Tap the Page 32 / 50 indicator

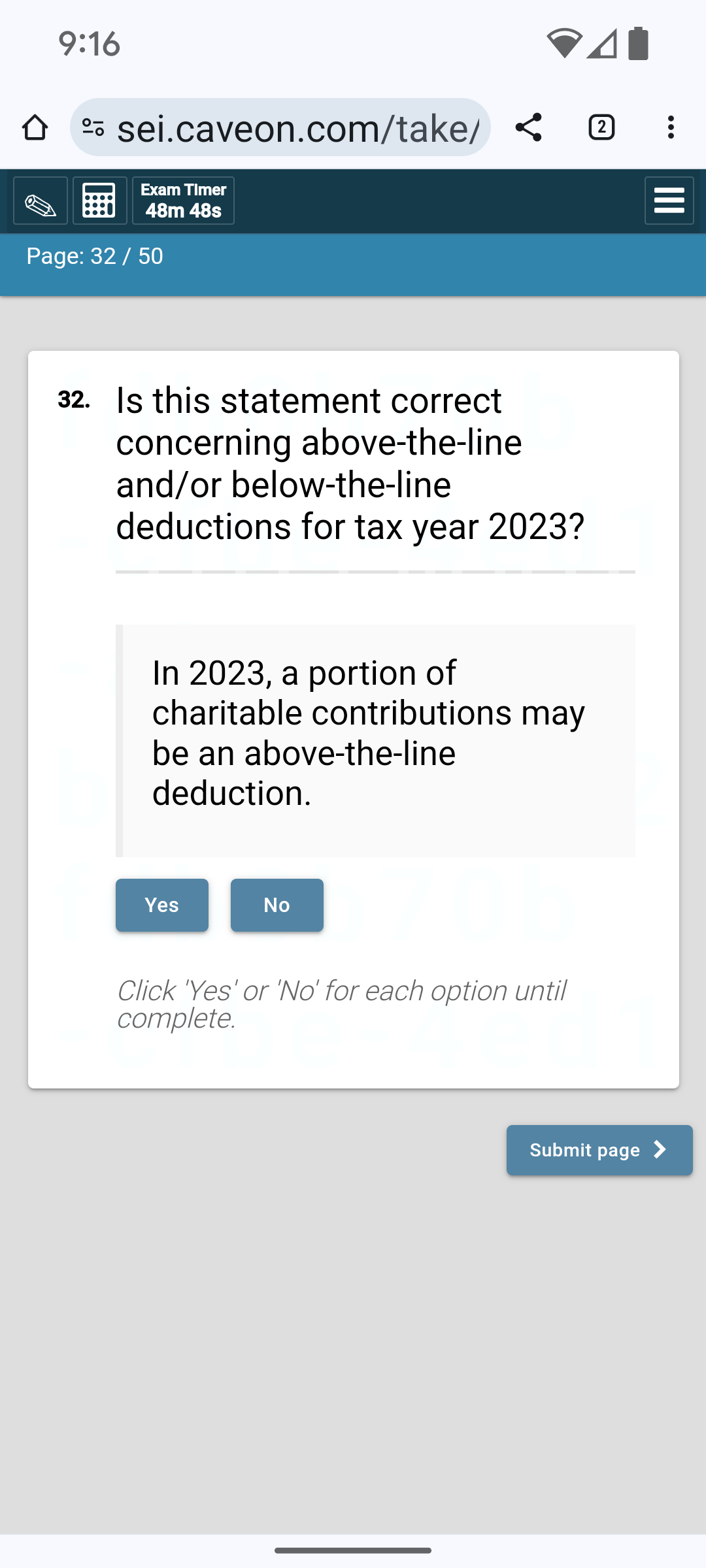point(93,257)
